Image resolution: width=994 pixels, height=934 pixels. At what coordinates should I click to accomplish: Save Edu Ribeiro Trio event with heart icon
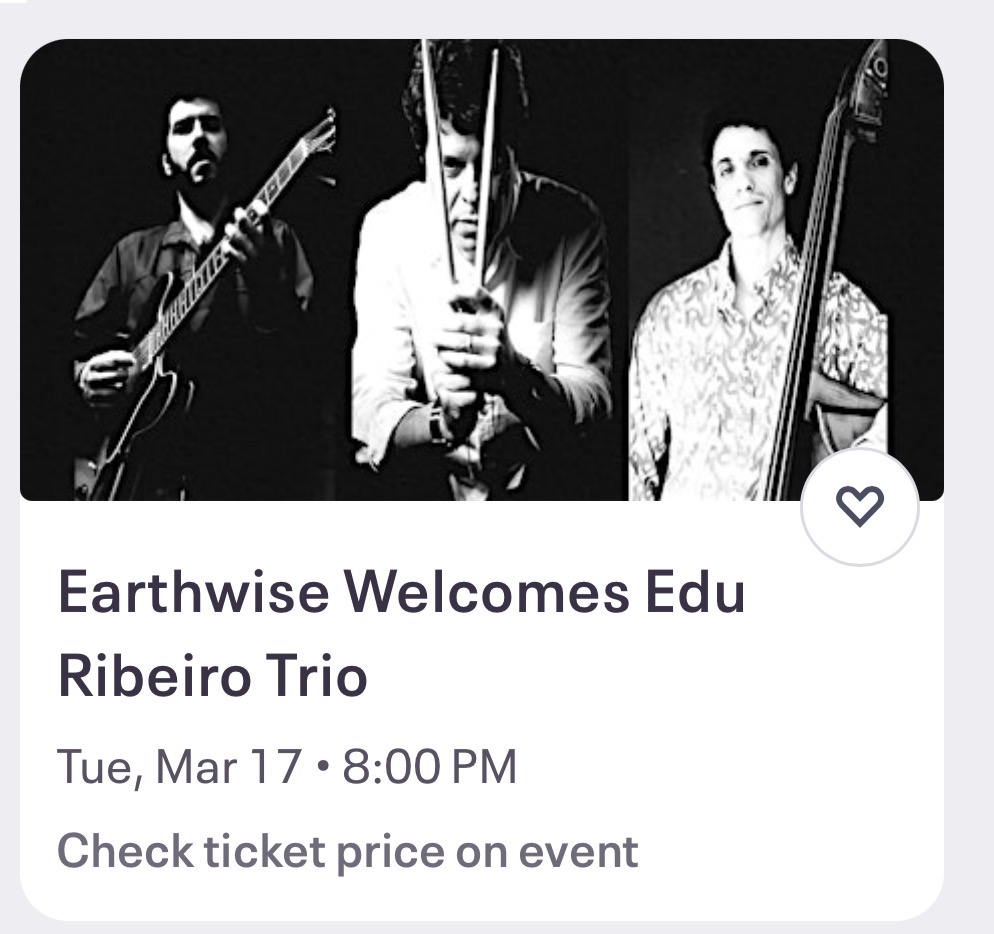[x=860, y=507]
